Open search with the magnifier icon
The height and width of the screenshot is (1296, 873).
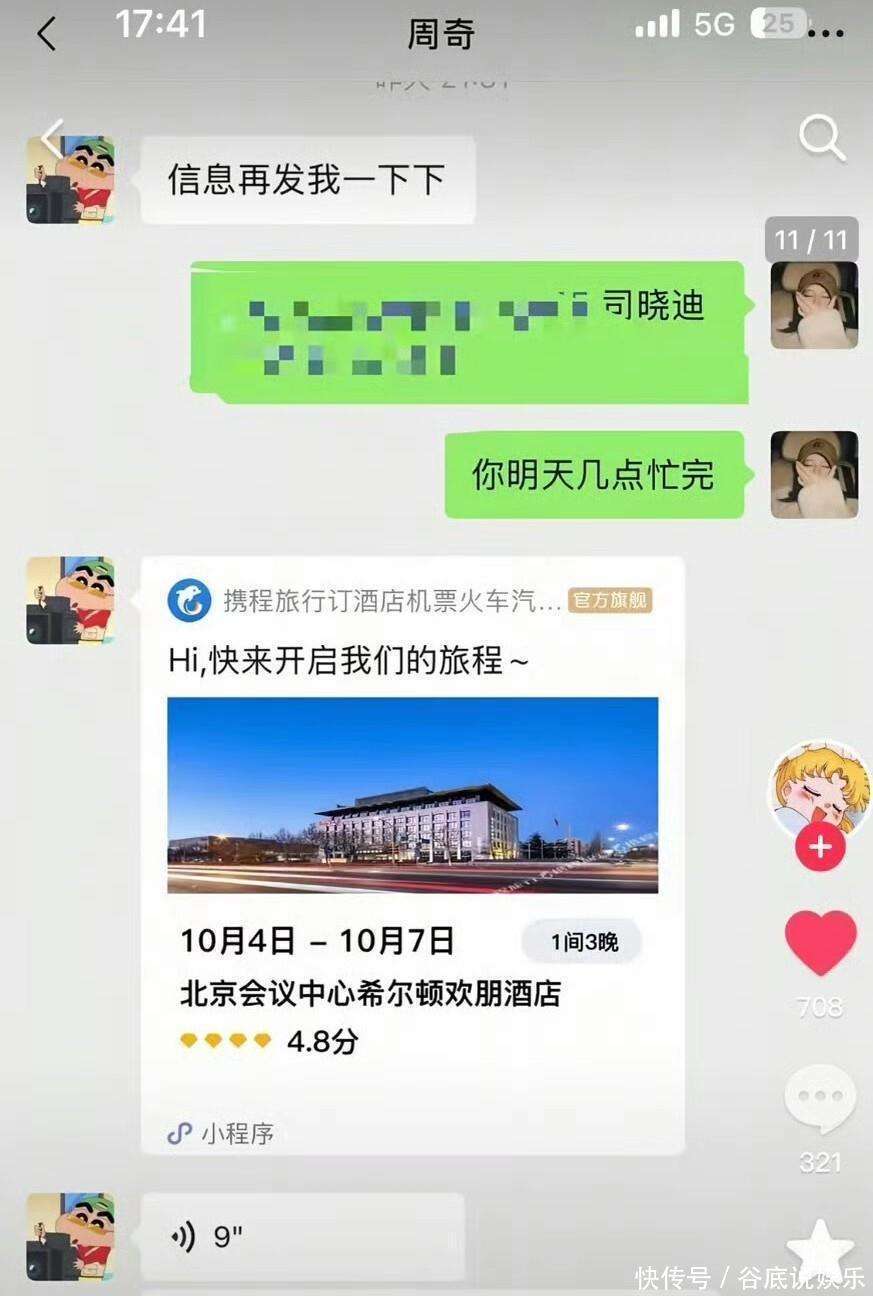point(822,138)
